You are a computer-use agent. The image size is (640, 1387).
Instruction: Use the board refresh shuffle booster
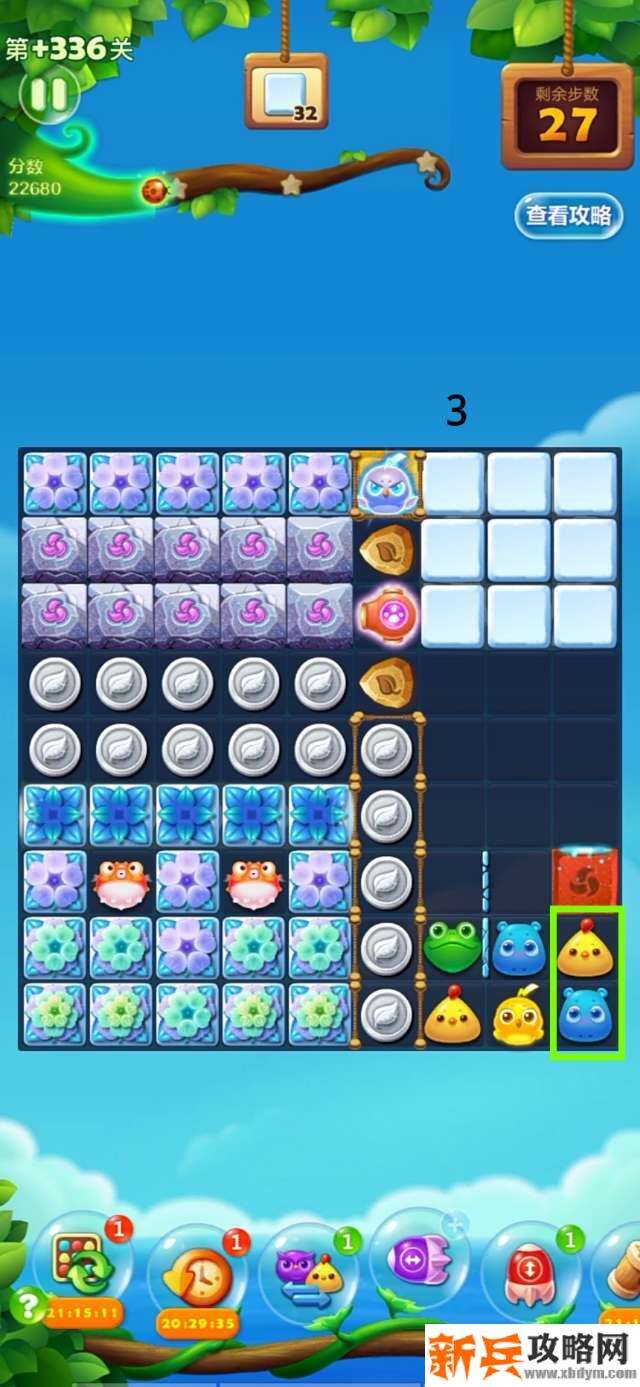pos(83,1268)
